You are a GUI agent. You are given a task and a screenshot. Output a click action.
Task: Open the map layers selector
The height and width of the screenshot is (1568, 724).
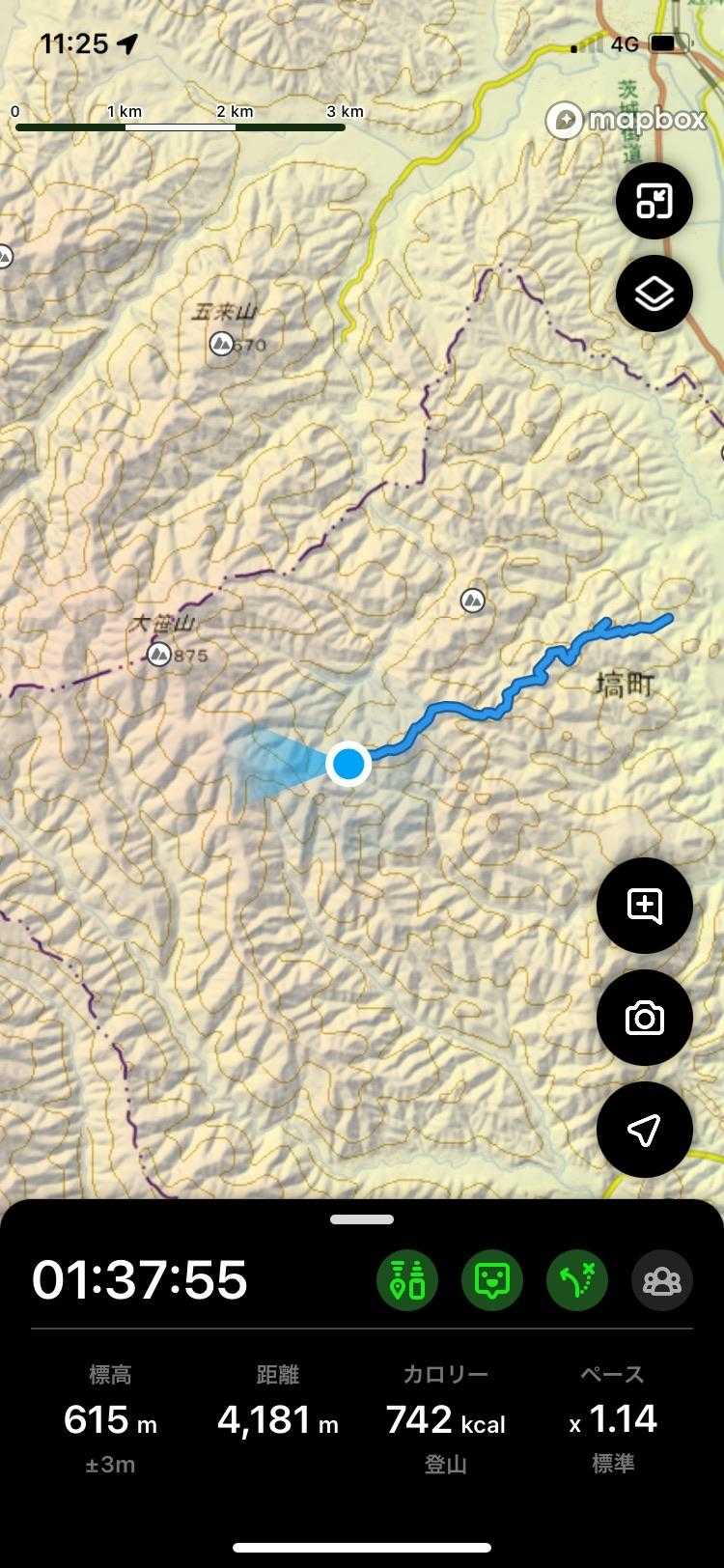point(654,294)
